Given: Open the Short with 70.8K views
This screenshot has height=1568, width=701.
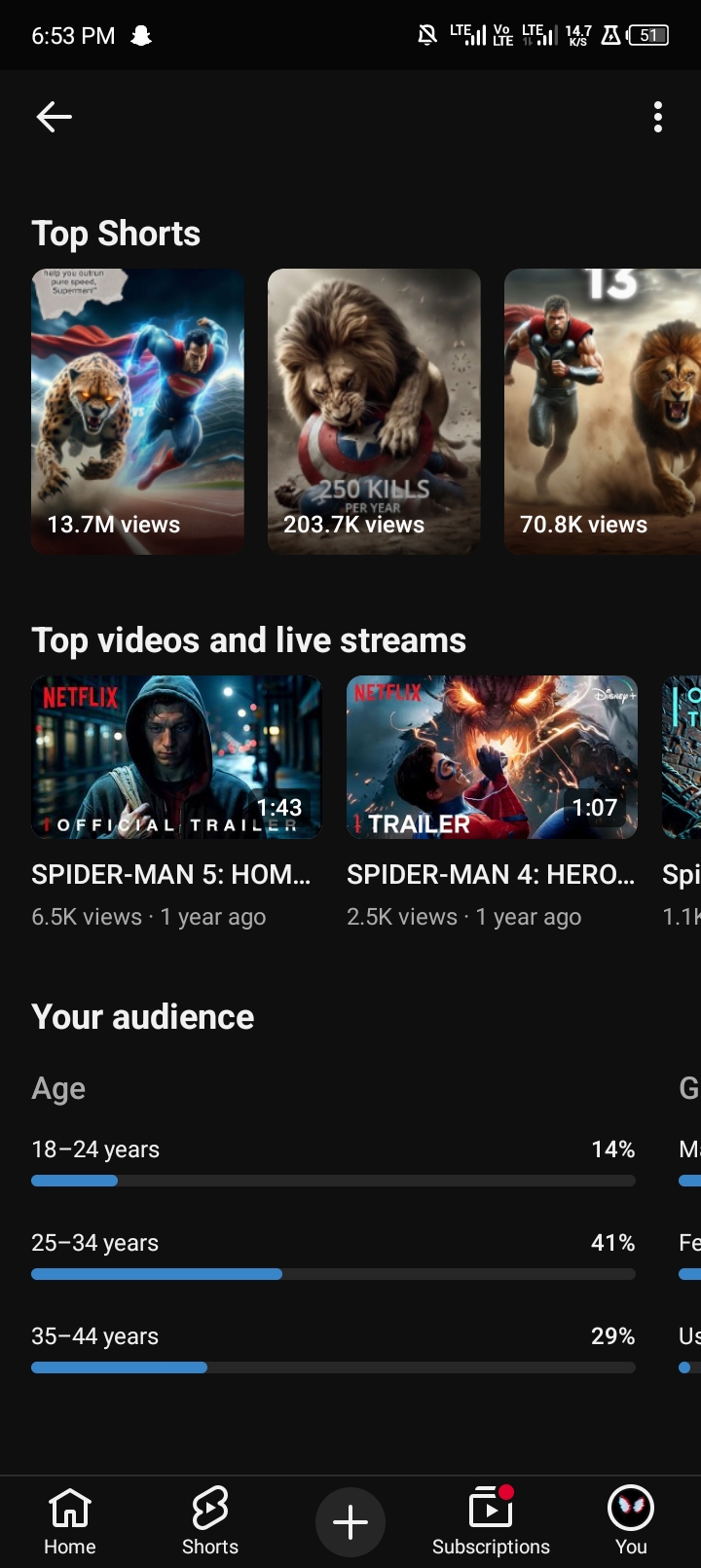Looking at the screenshot, I should point(603,412).
